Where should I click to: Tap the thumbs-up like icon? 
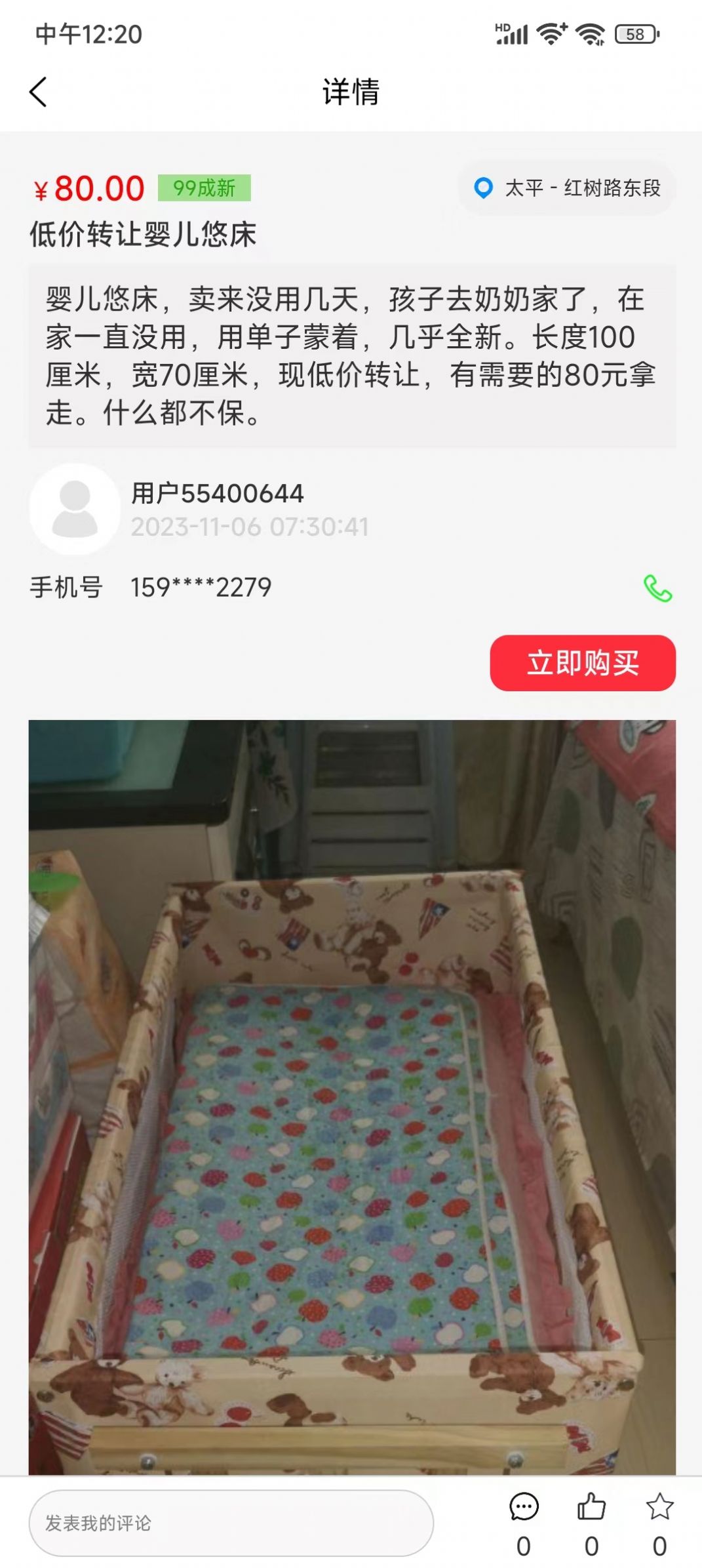coord(591,1505)
